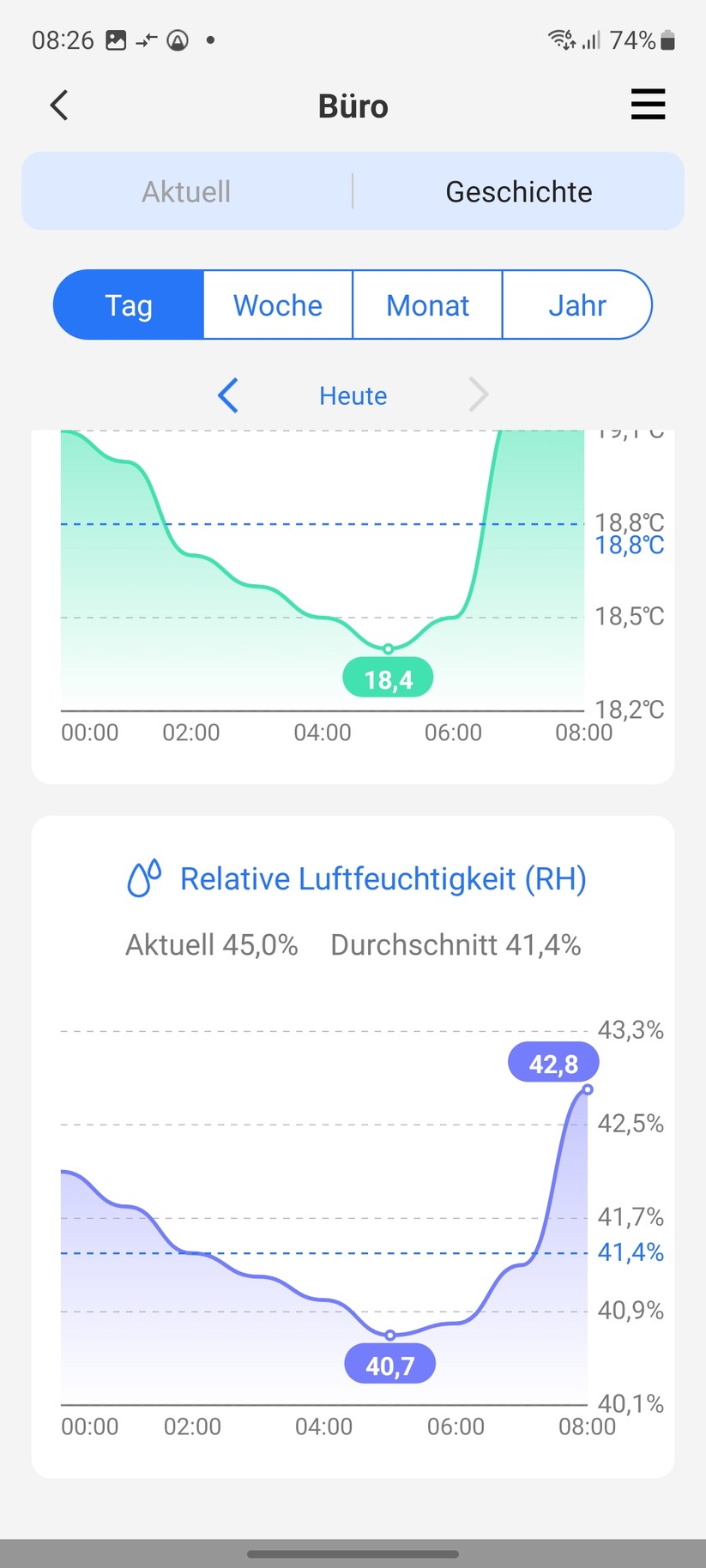Go to the previous day with the left chevron
706x1568 pixels.
click(227, 395)
